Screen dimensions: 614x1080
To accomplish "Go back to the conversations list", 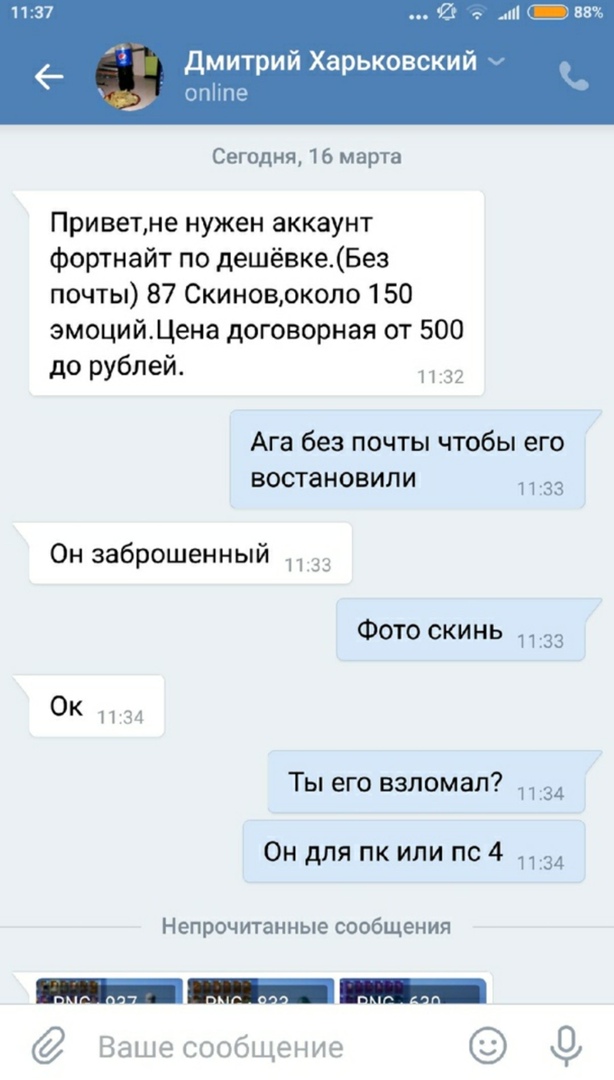I will 48,78.
